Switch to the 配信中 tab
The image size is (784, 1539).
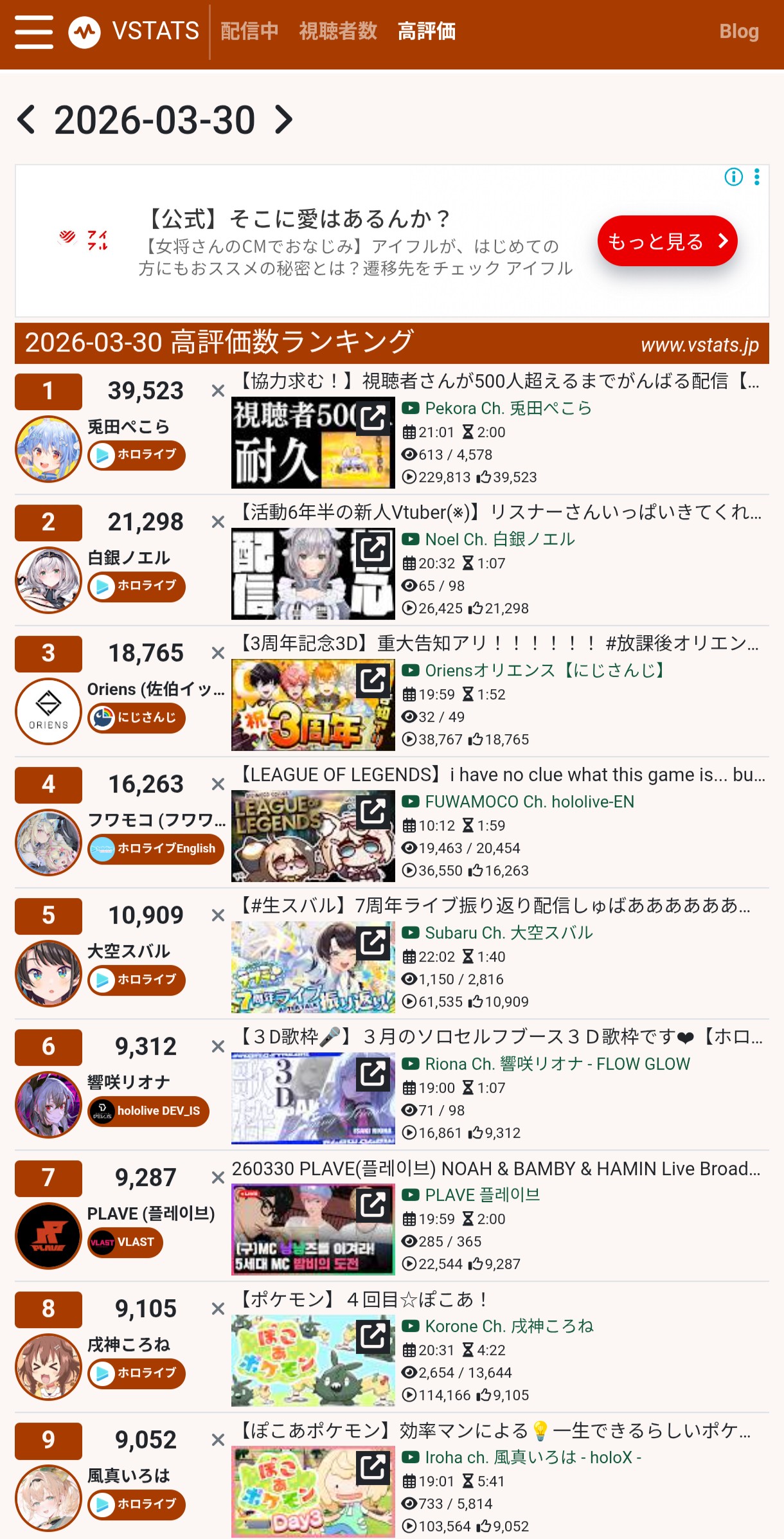pos(249,32)
